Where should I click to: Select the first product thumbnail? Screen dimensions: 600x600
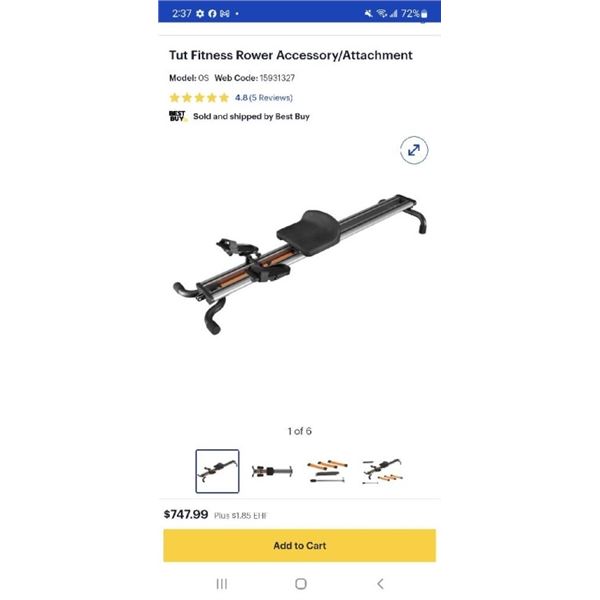pos(217,471)
